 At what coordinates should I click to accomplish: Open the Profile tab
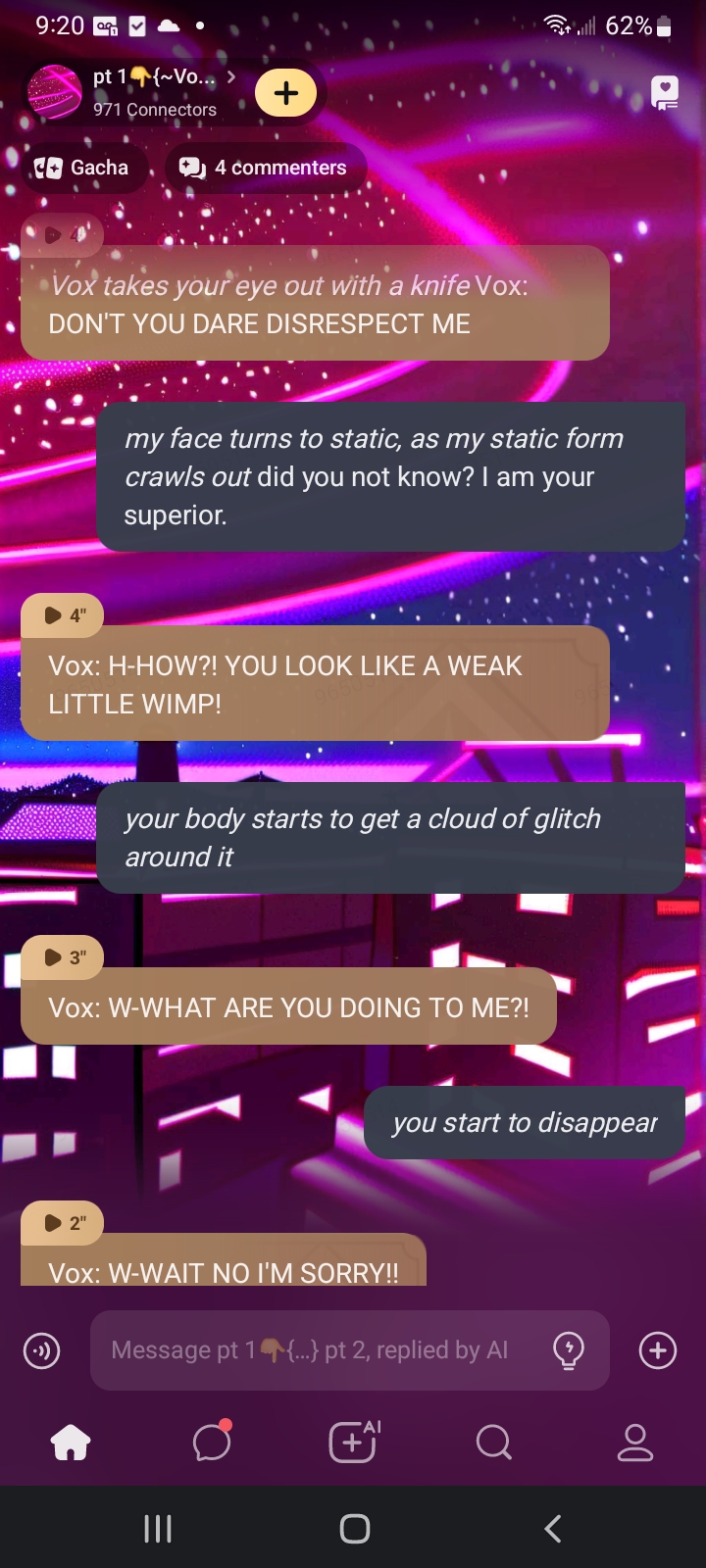click(x=634, y=1443)
